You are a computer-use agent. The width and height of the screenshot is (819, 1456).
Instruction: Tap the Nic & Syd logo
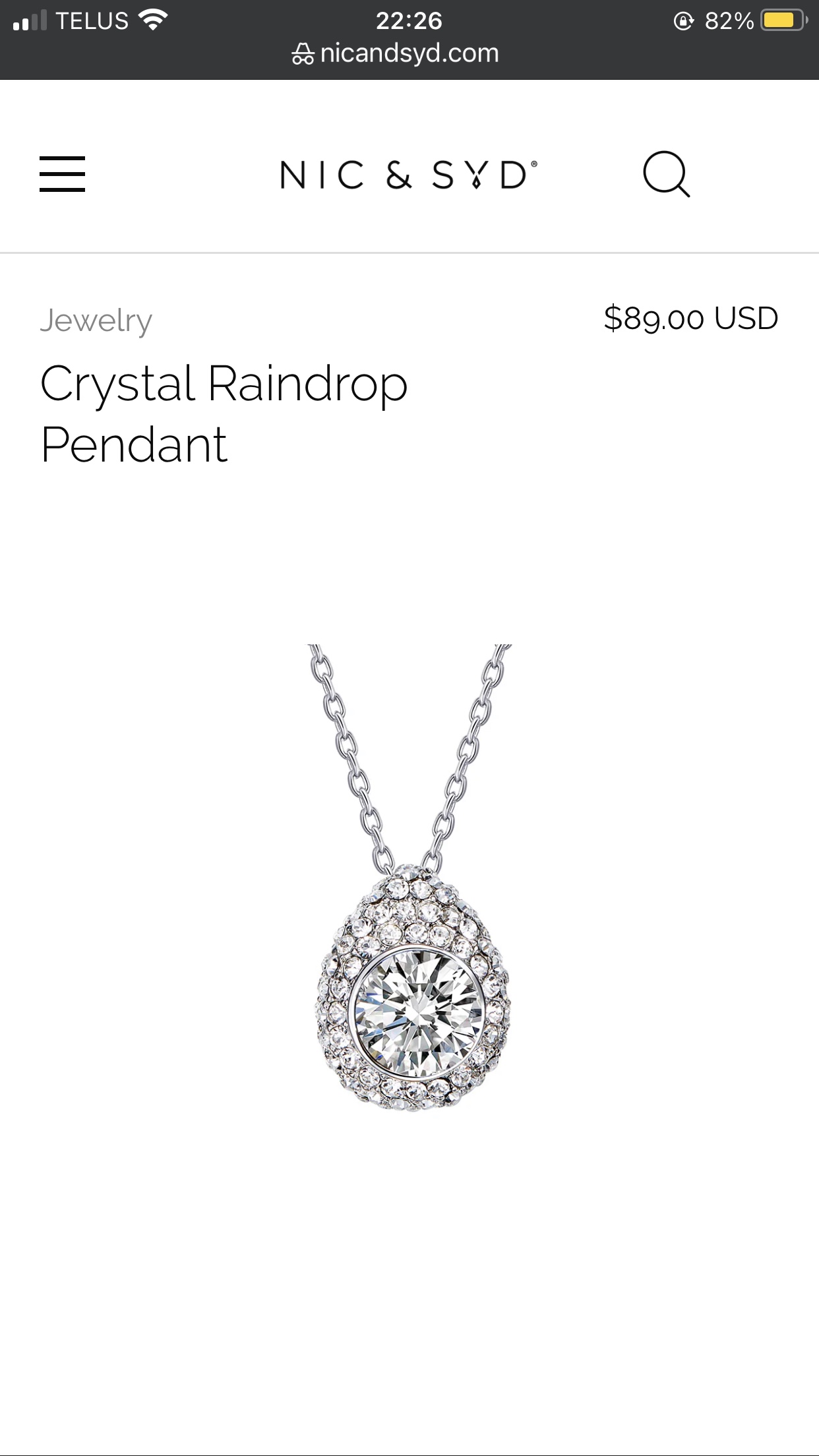[408, 175]
